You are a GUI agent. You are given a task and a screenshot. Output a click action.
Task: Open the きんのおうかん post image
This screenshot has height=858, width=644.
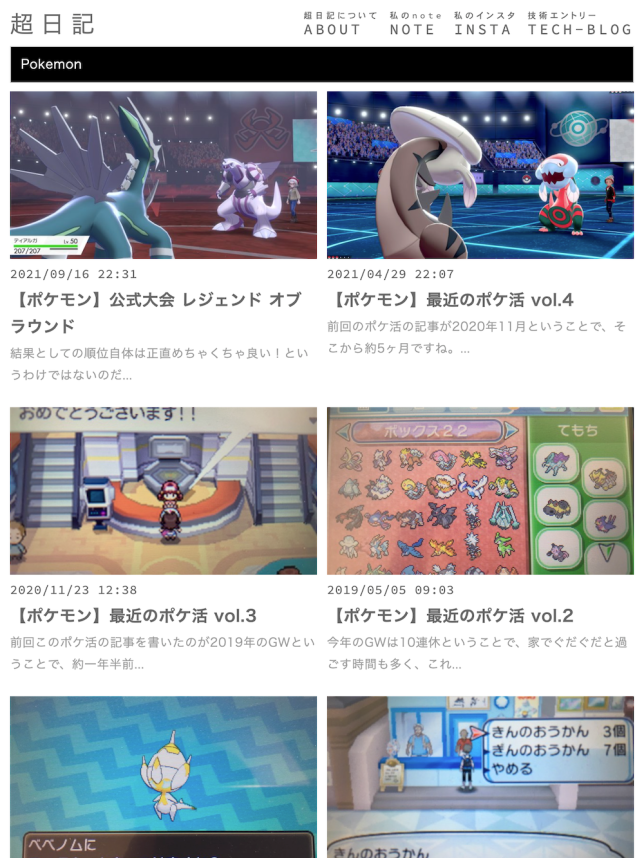point(480,777)
